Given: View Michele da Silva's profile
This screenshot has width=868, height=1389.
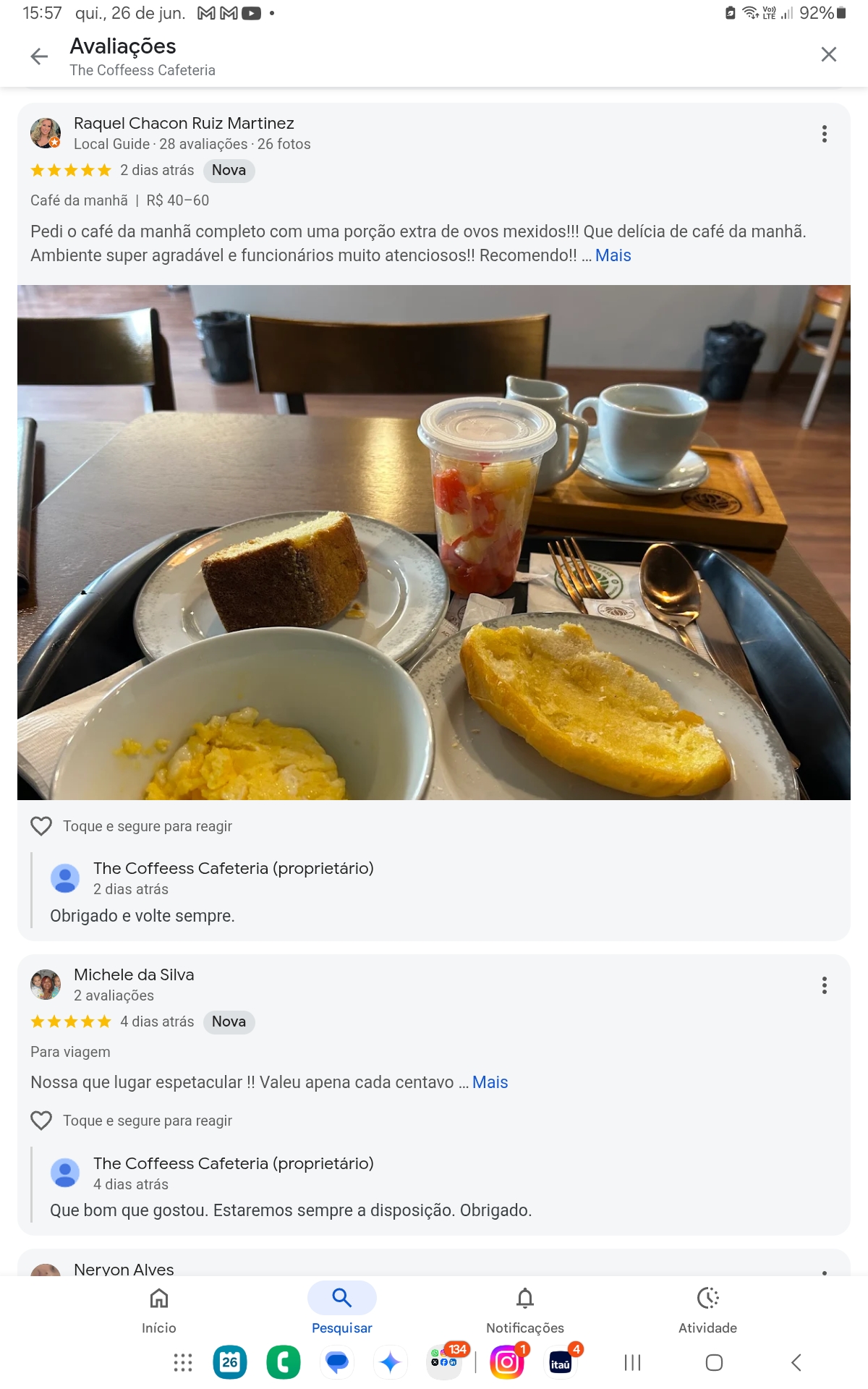Looking at the screenshot, I should click(134, 975).
